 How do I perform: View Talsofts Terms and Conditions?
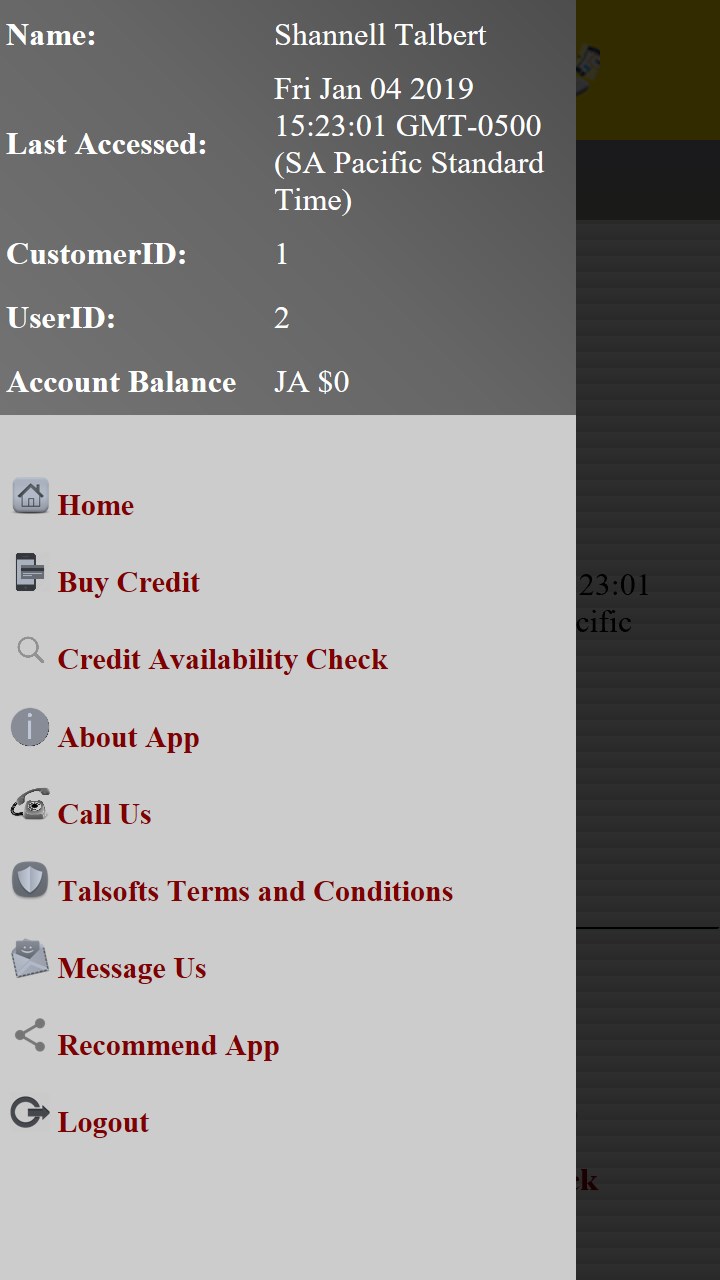(x=255, y=891)
